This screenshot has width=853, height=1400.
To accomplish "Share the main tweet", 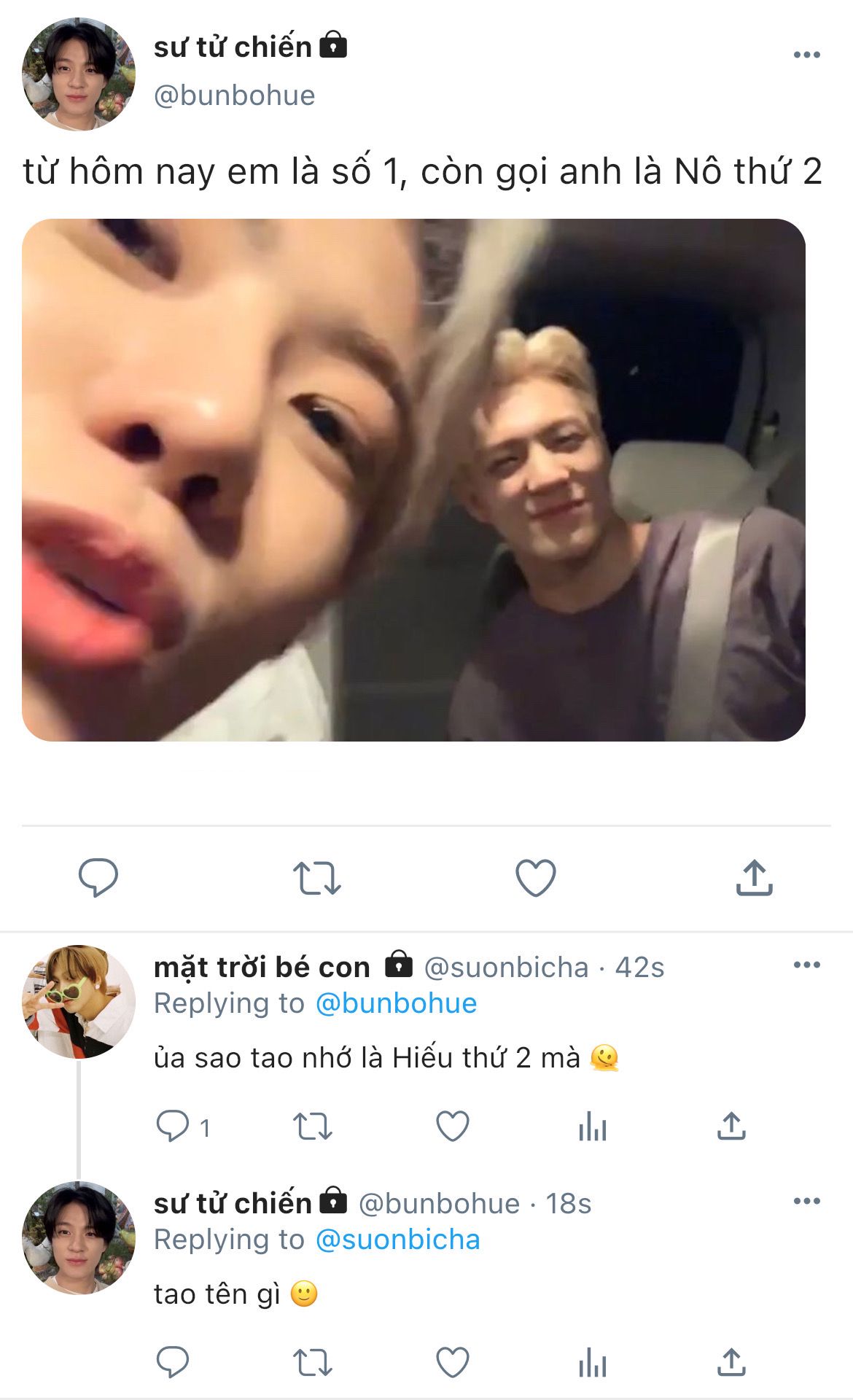I will tap(754, 877).
